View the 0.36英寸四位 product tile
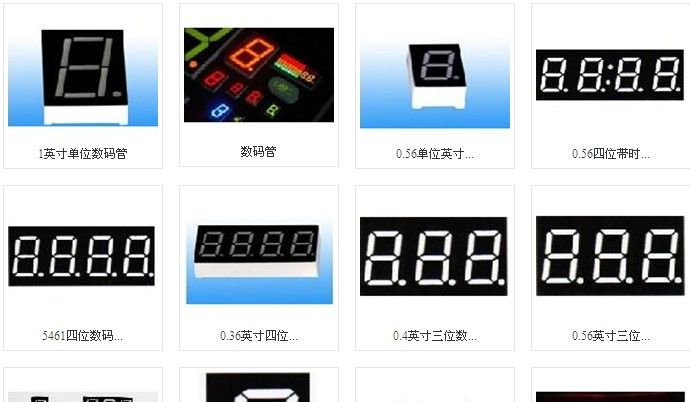This screenshot has width=690, height=402. 258,260
